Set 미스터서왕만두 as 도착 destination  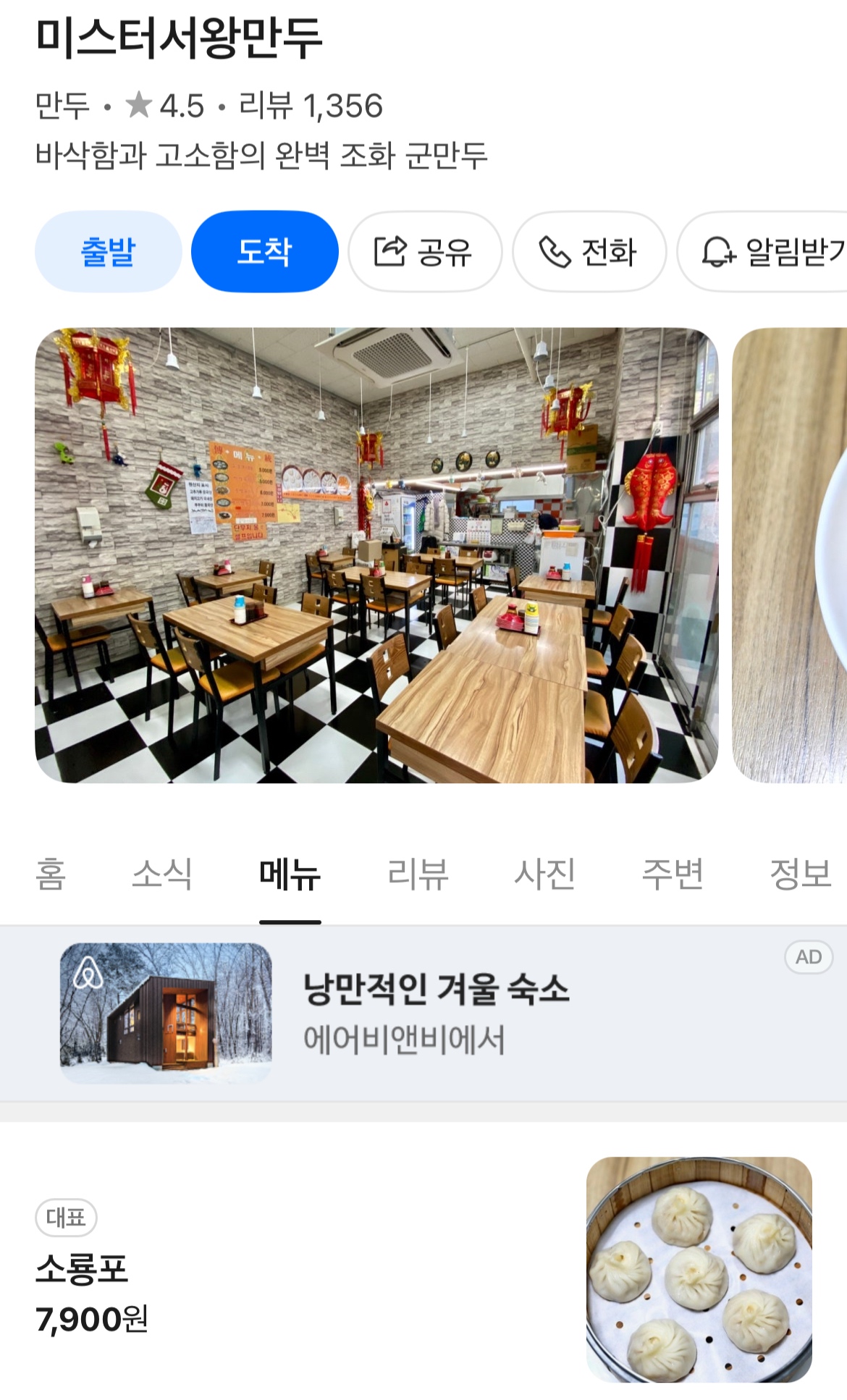[x=264, y=252]
